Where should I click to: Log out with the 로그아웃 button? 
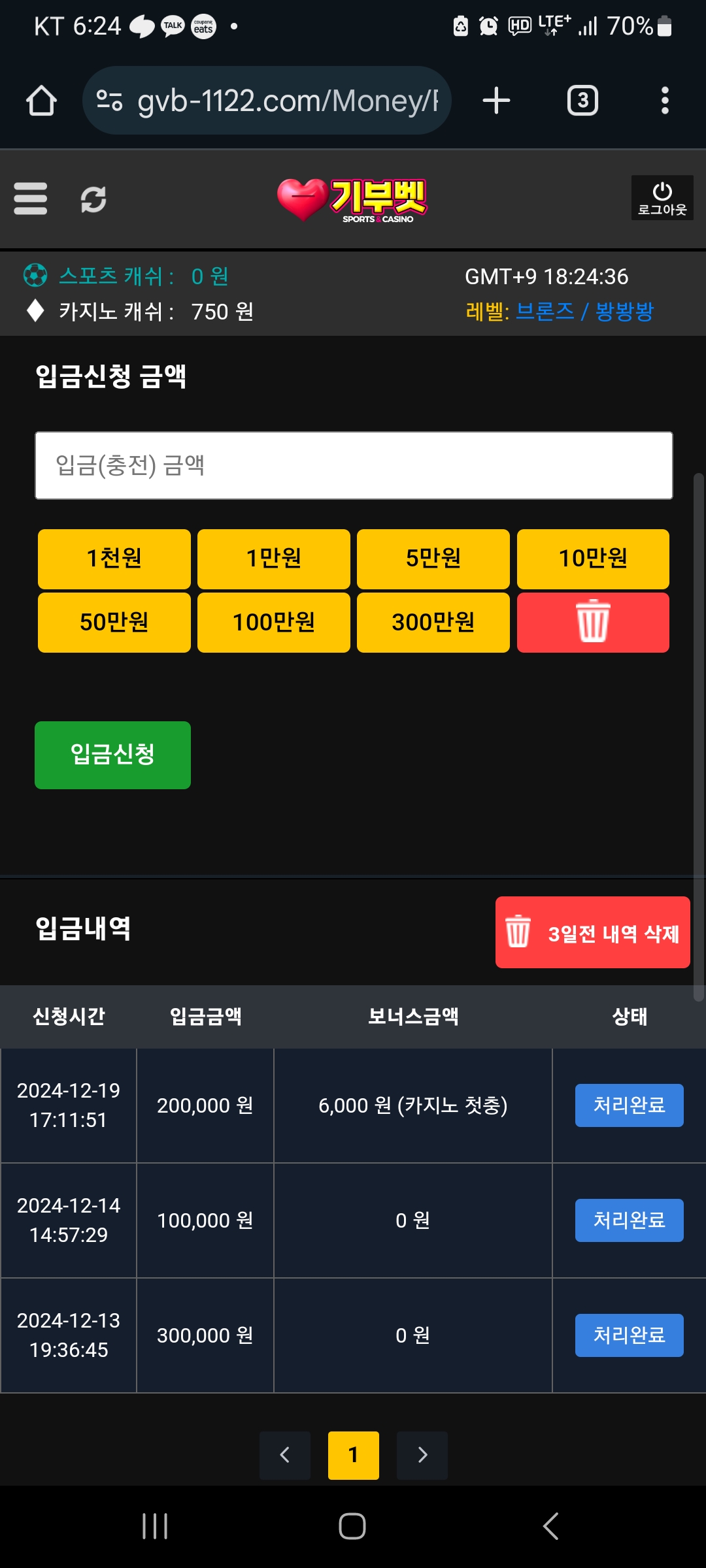662,198
